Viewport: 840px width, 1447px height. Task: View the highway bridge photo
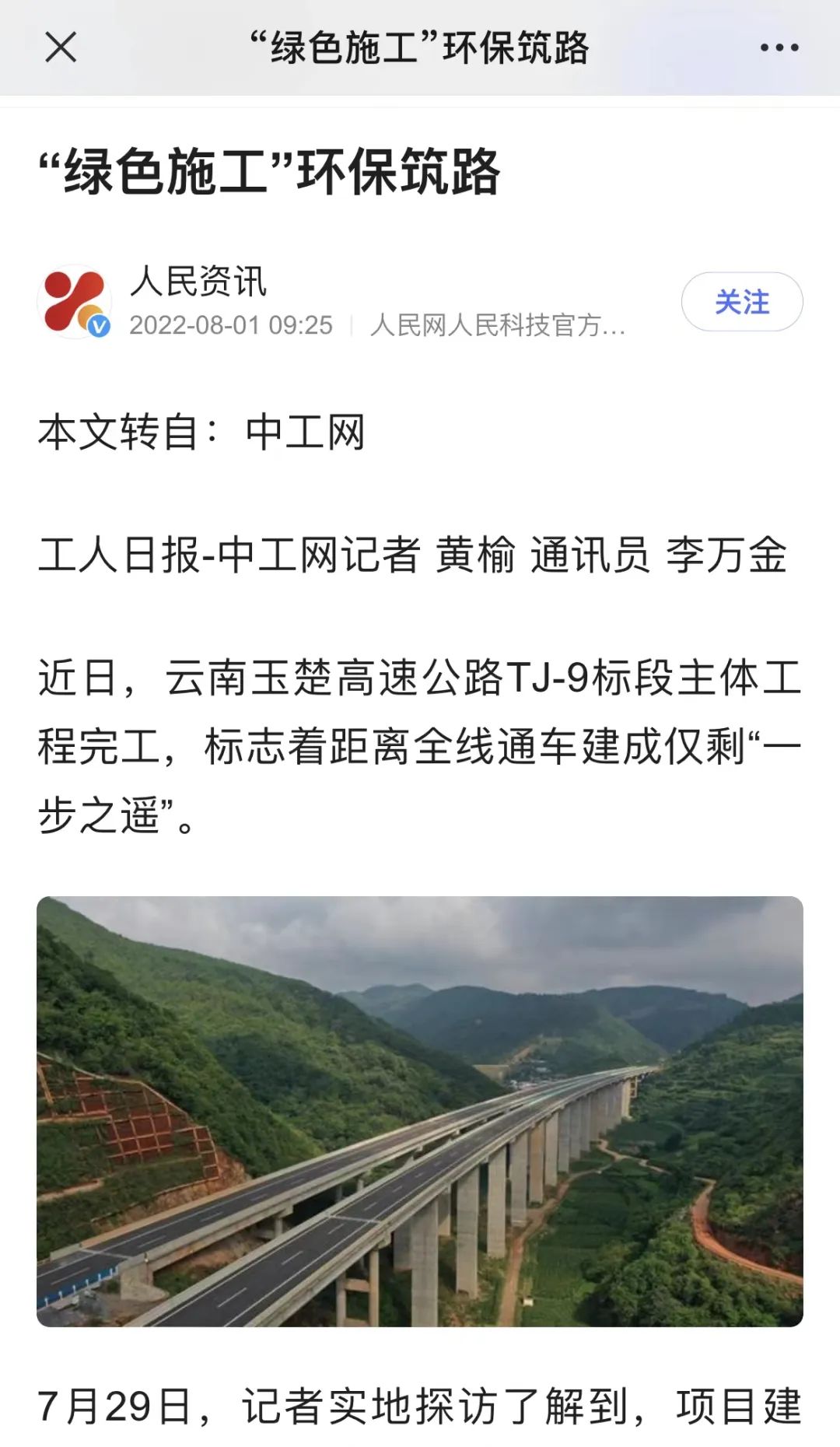coord(420,1111)
